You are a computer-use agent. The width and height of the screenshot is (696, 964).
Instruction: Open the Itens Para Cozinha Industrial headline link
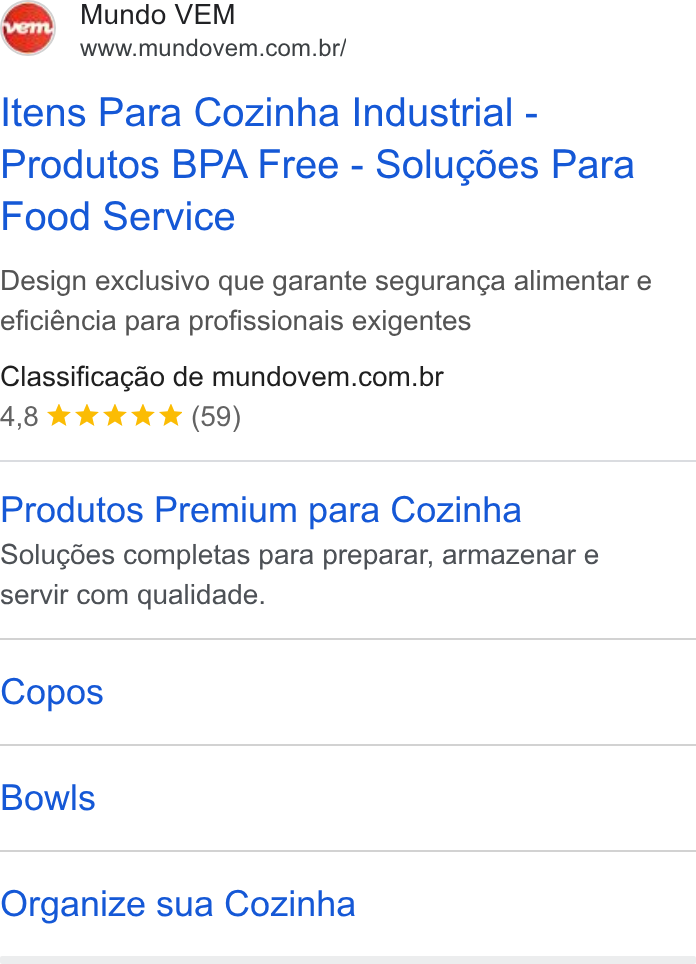[317, 165]
